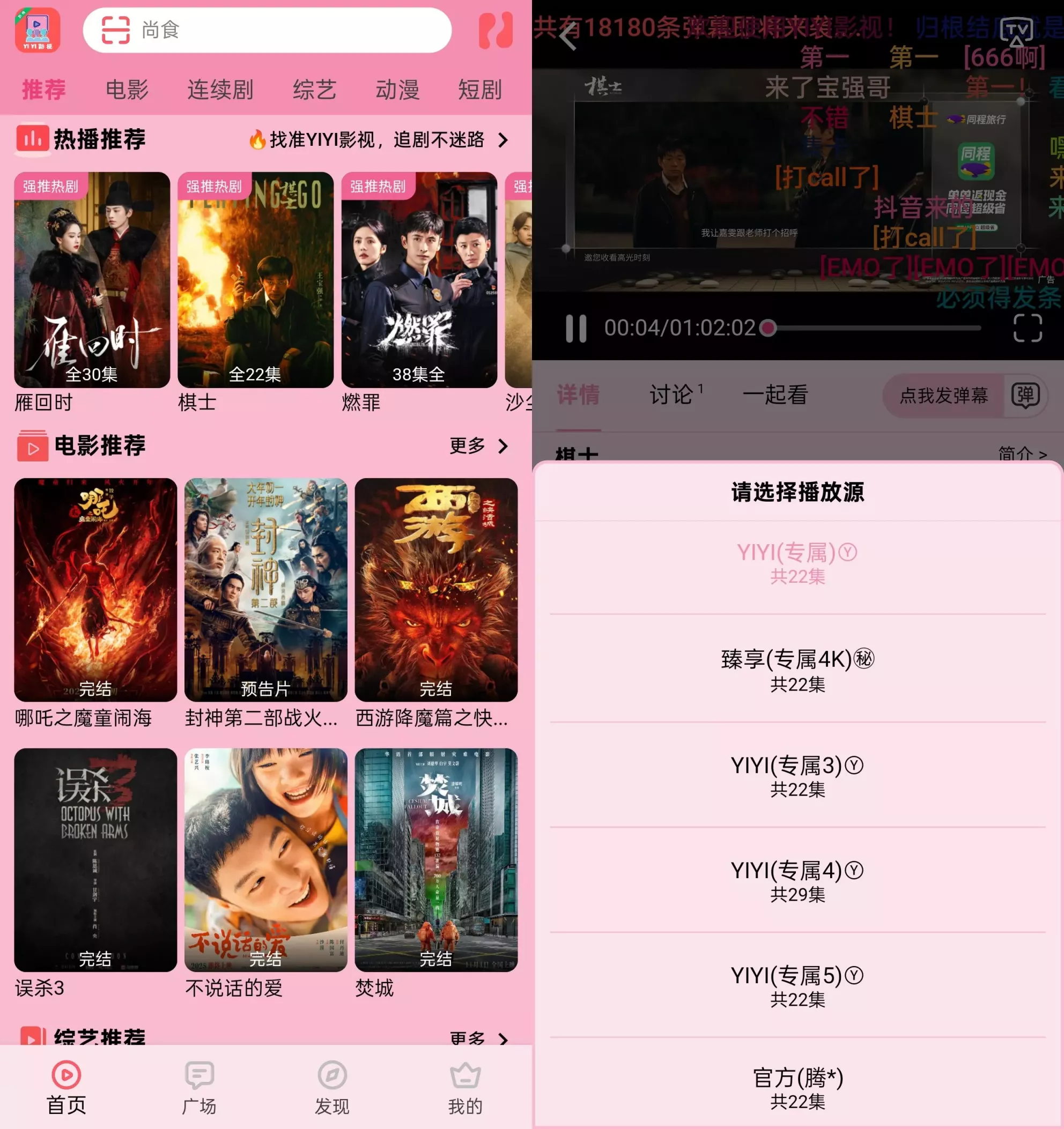The width and height of the screenshot is (1064, 1129).
Task: Tap the 点我发弹幕 button
Action: point(944,396)
